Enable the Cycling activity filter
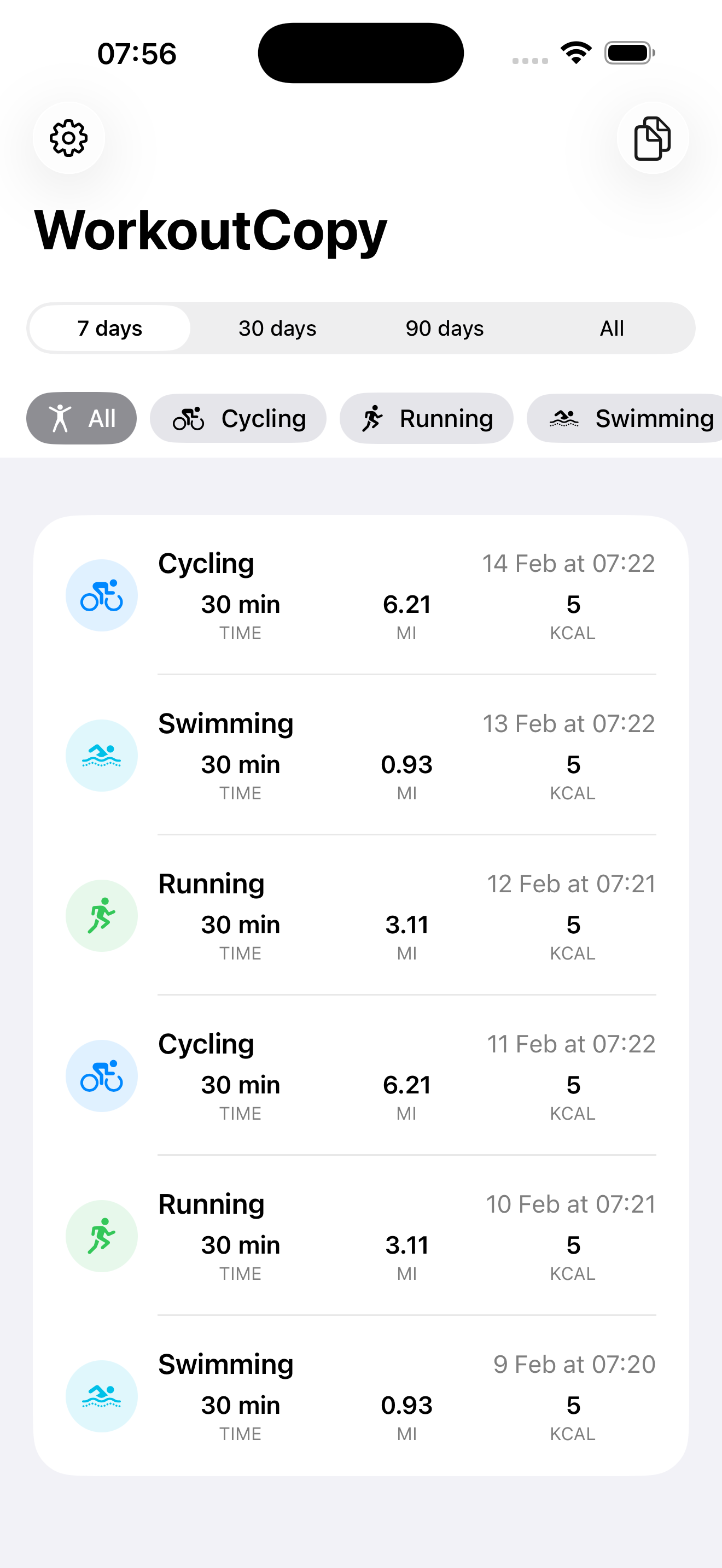The height and width of the screenshot is (1568, 722). 237,418
